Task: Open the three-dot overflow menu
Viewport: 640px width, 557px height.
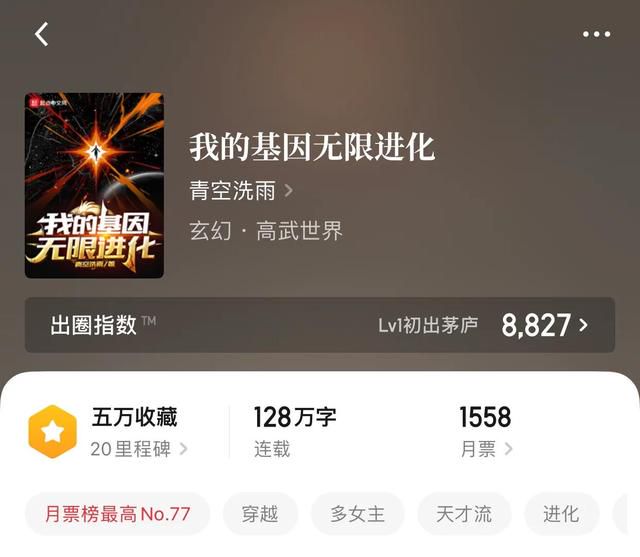Action: (596, 34)
